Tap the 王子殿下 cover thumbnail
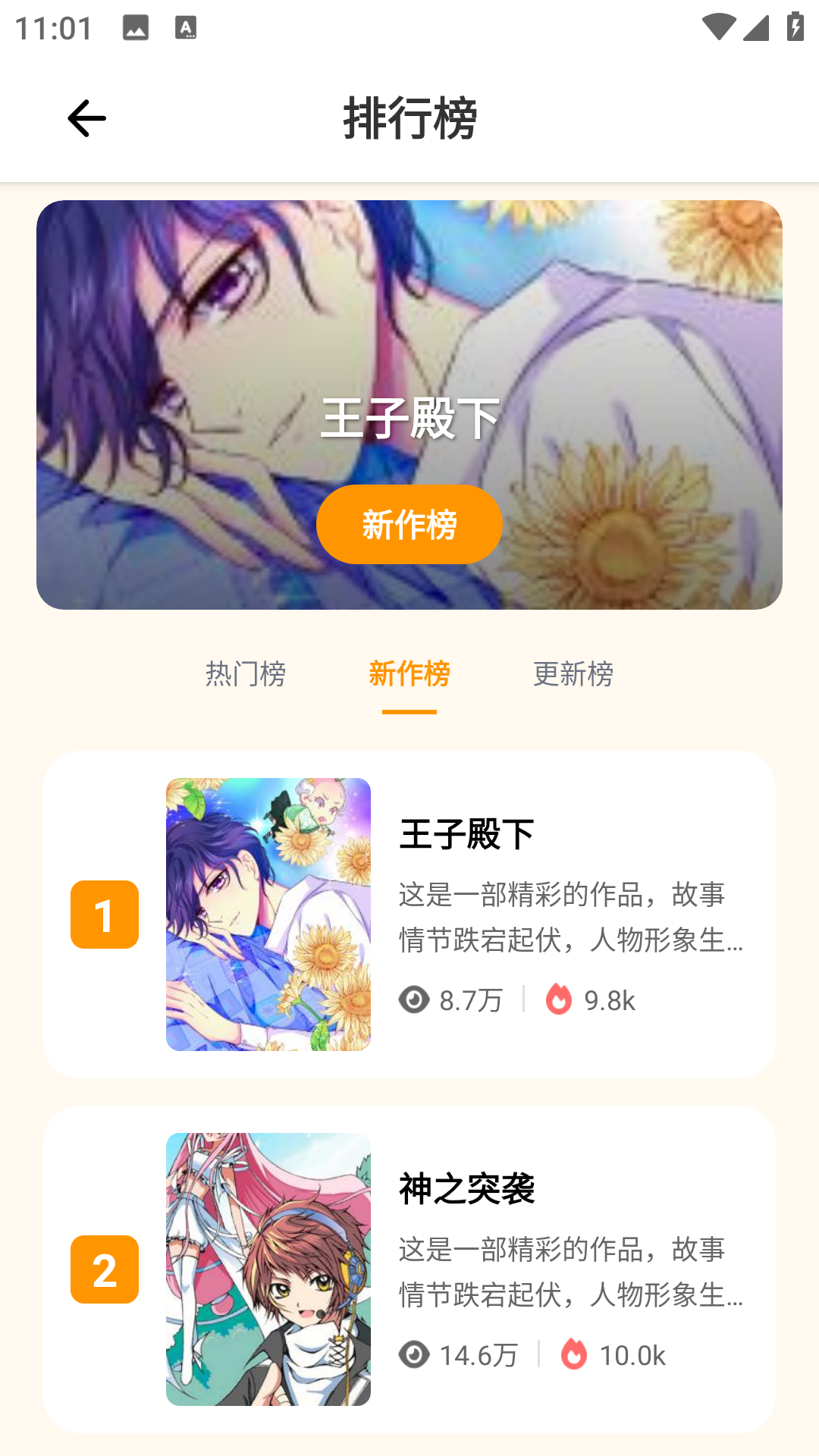The height and width of the screenshot is (1456, 819). click(268, 915)
